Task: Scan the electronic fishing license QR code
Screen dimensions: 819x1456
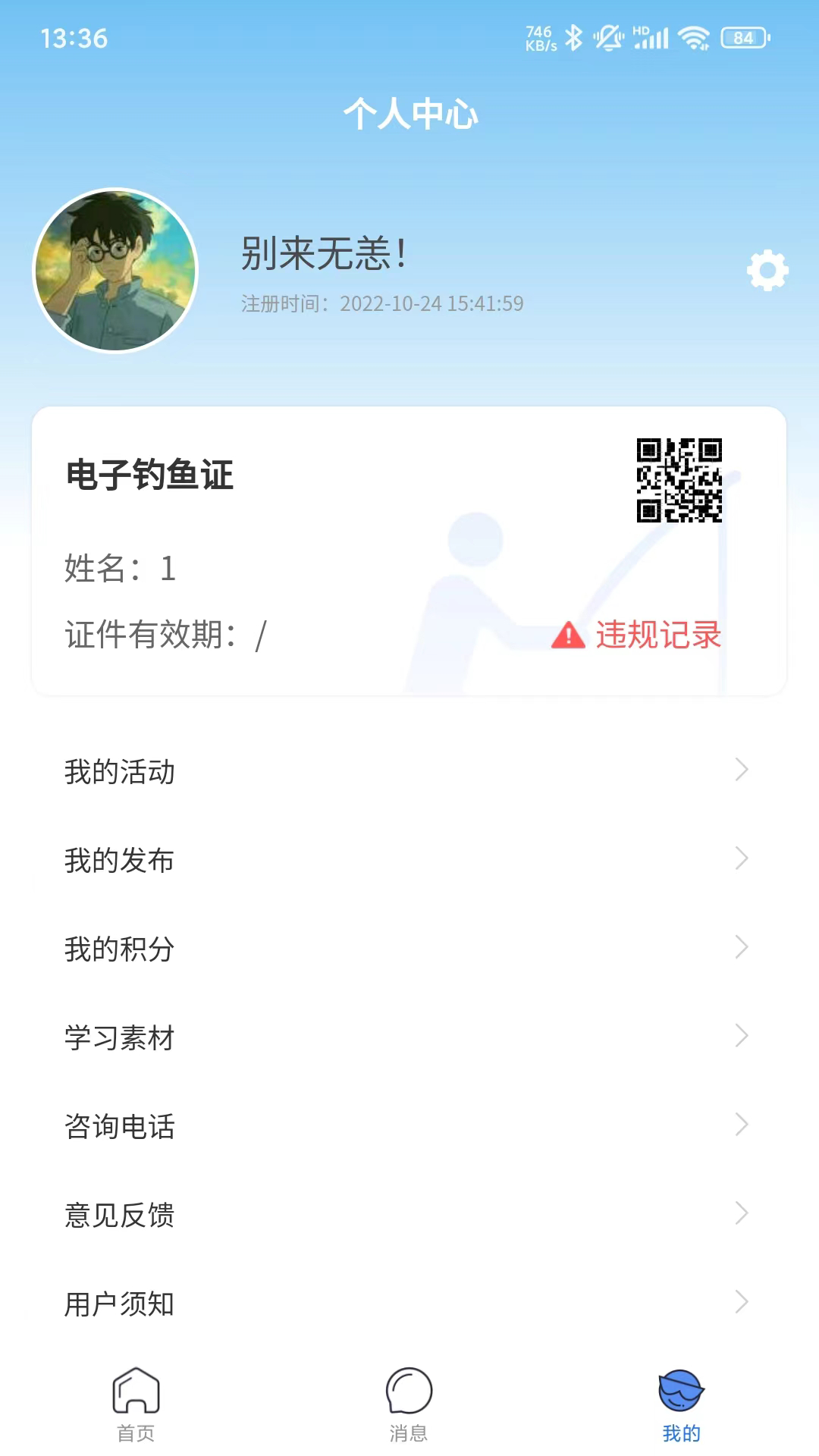Action: (x=680, y=480)
